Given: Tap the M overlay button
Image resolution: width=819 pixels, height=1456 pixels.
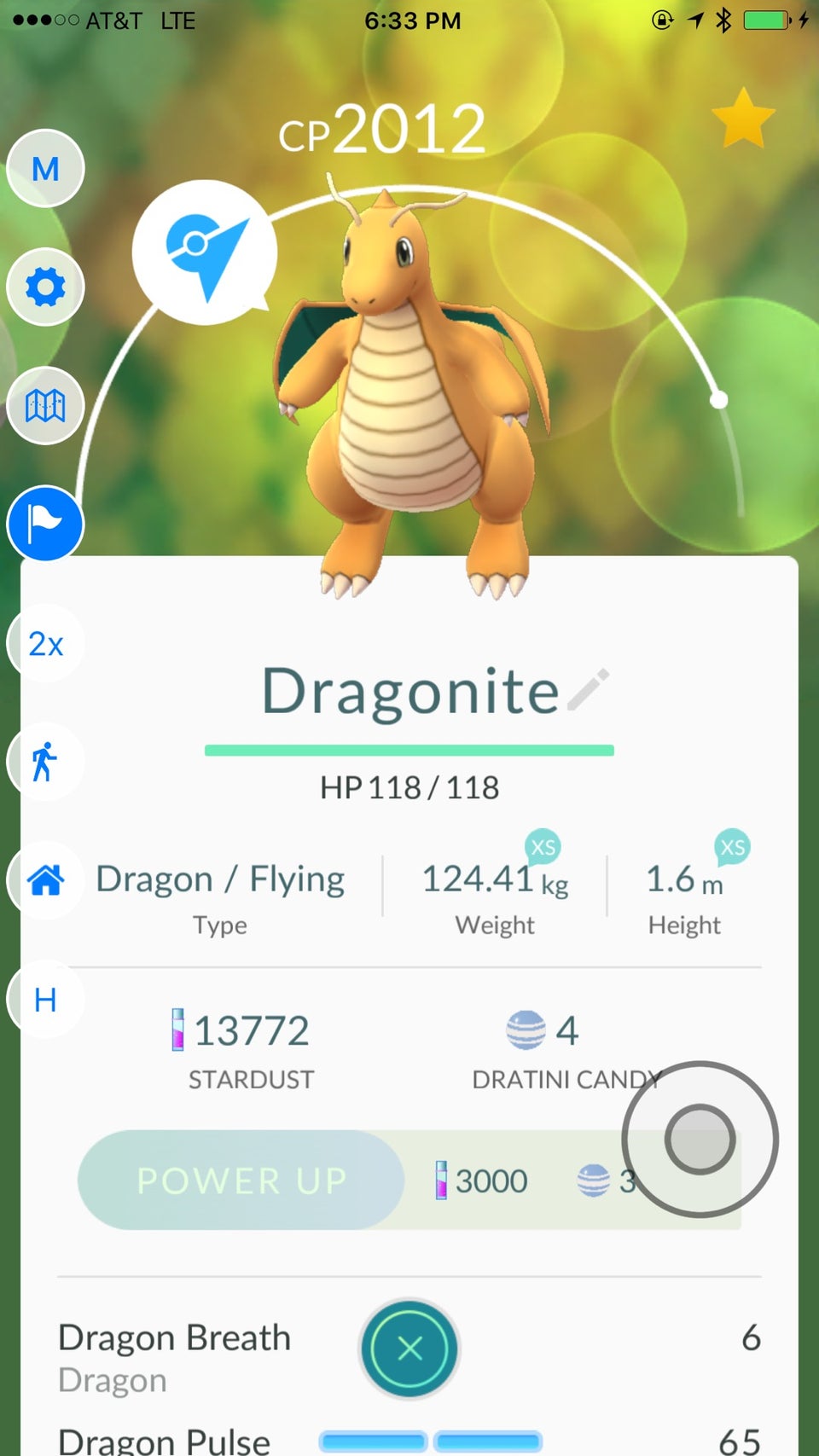Looking at the screenshot, I should [x=45, y=169].
